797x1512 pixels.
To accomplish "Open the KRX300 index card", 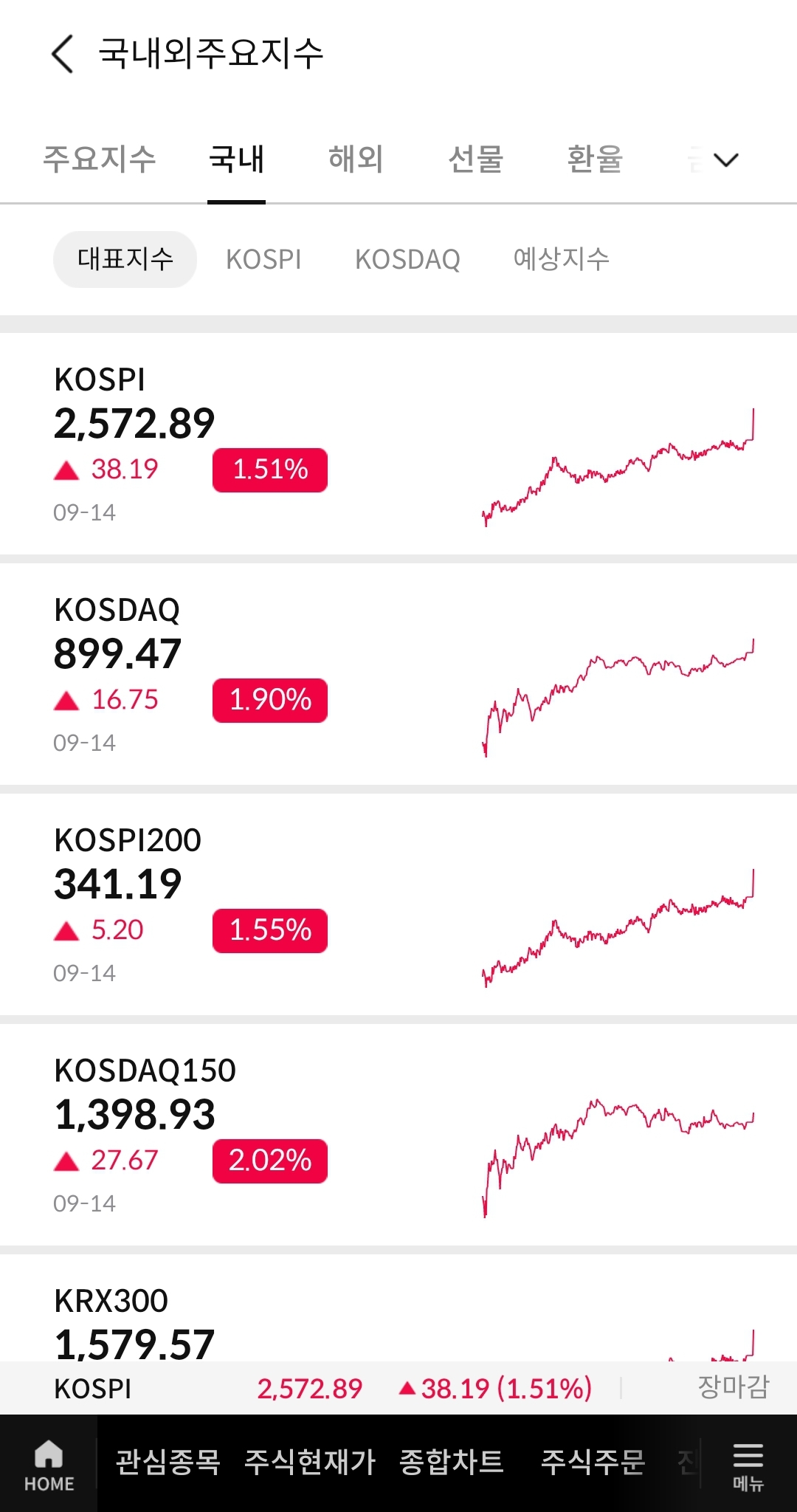I will [398, 1322].
